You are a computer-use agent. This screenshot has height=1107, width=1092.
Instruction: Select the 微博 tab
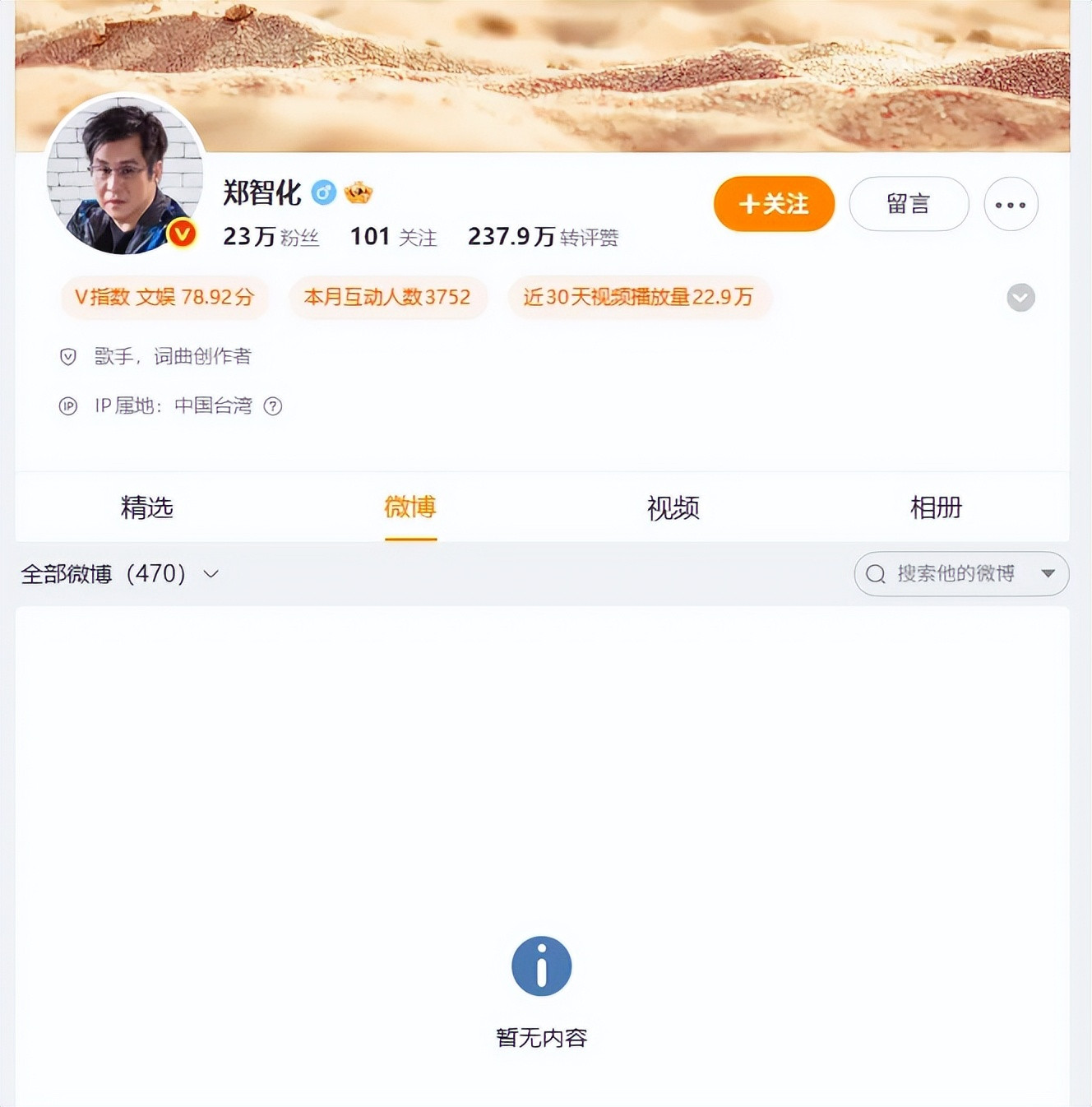pyautogui.click(x=410, y=507)
